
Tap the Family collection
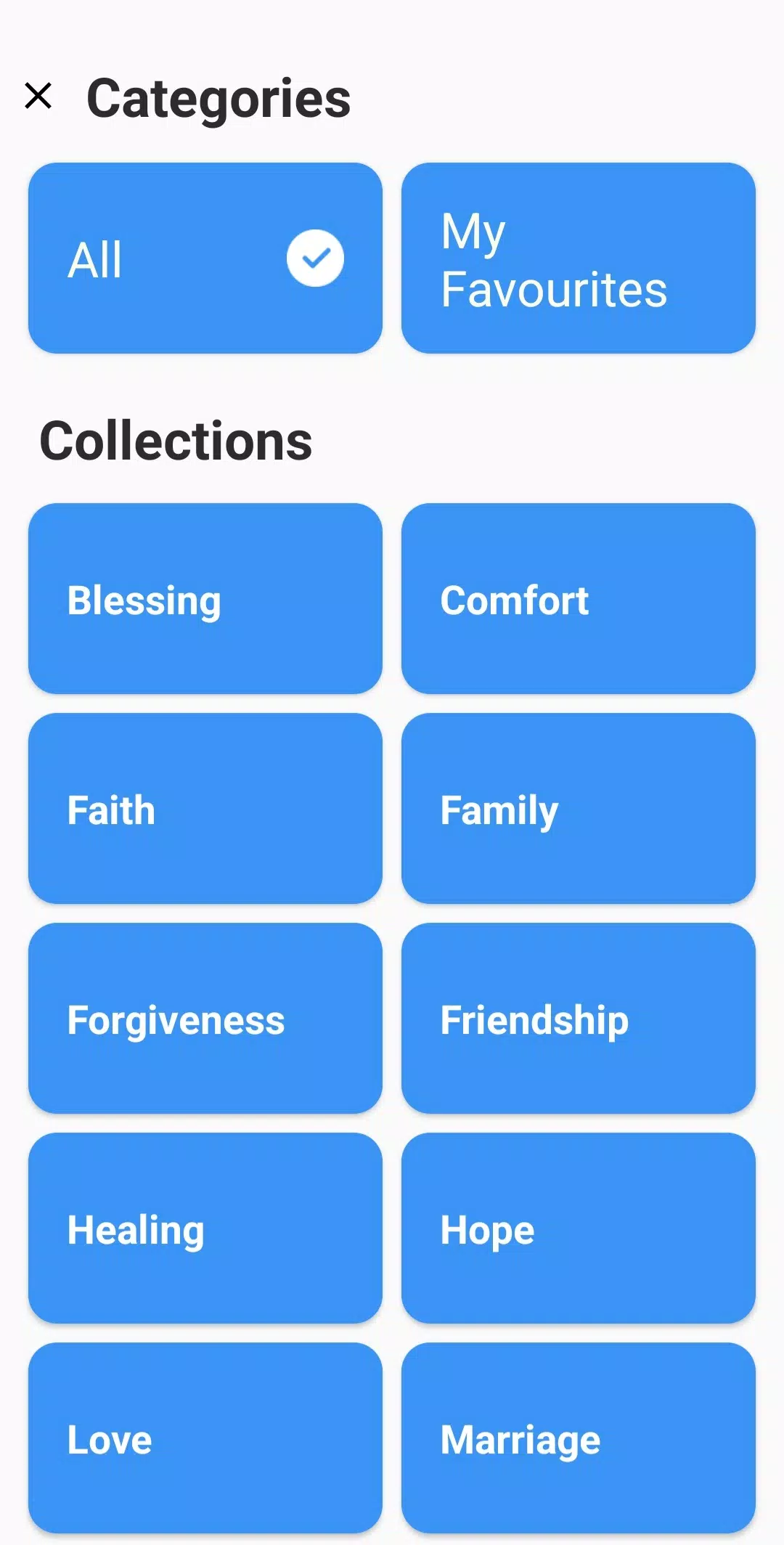click(579, 808)
